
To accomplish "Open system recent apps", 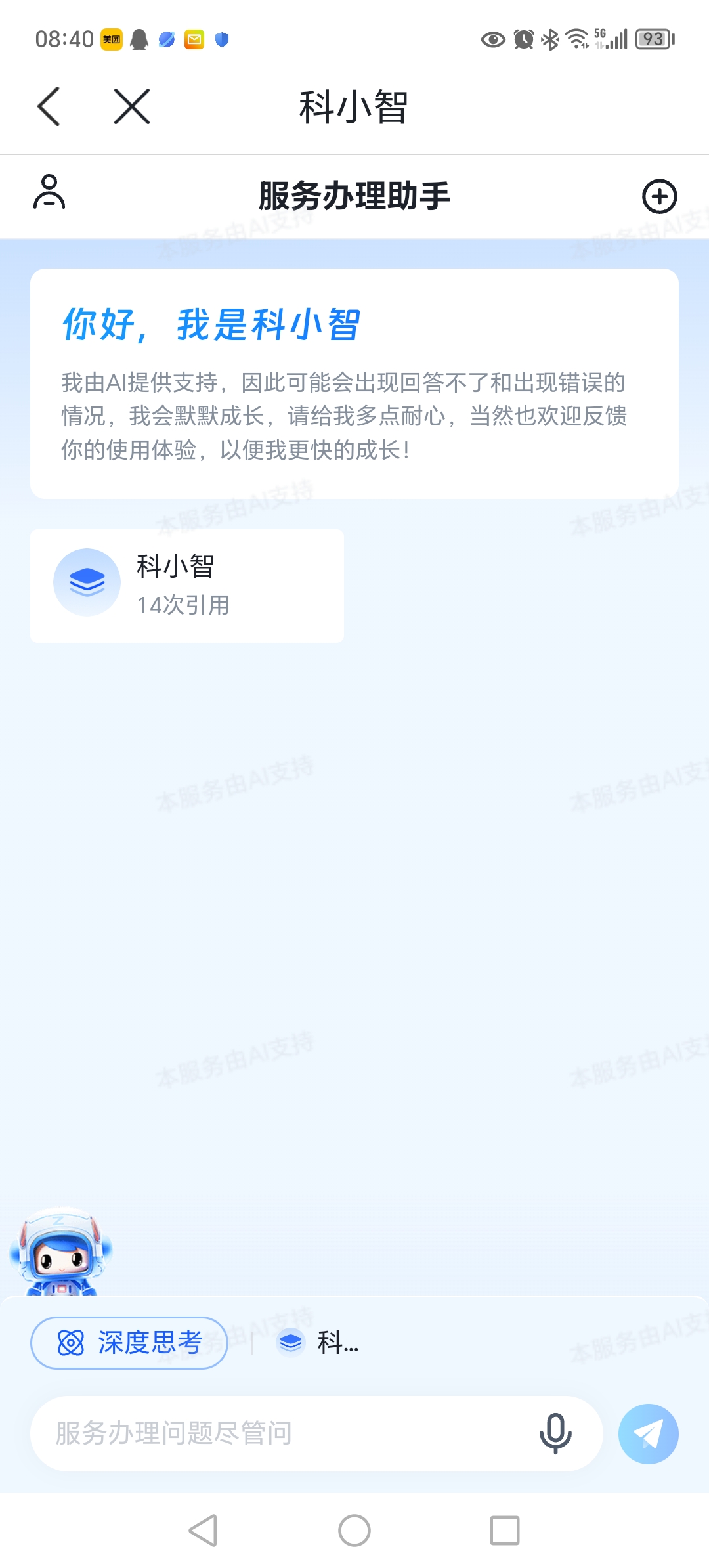I will pos(505,1531).
